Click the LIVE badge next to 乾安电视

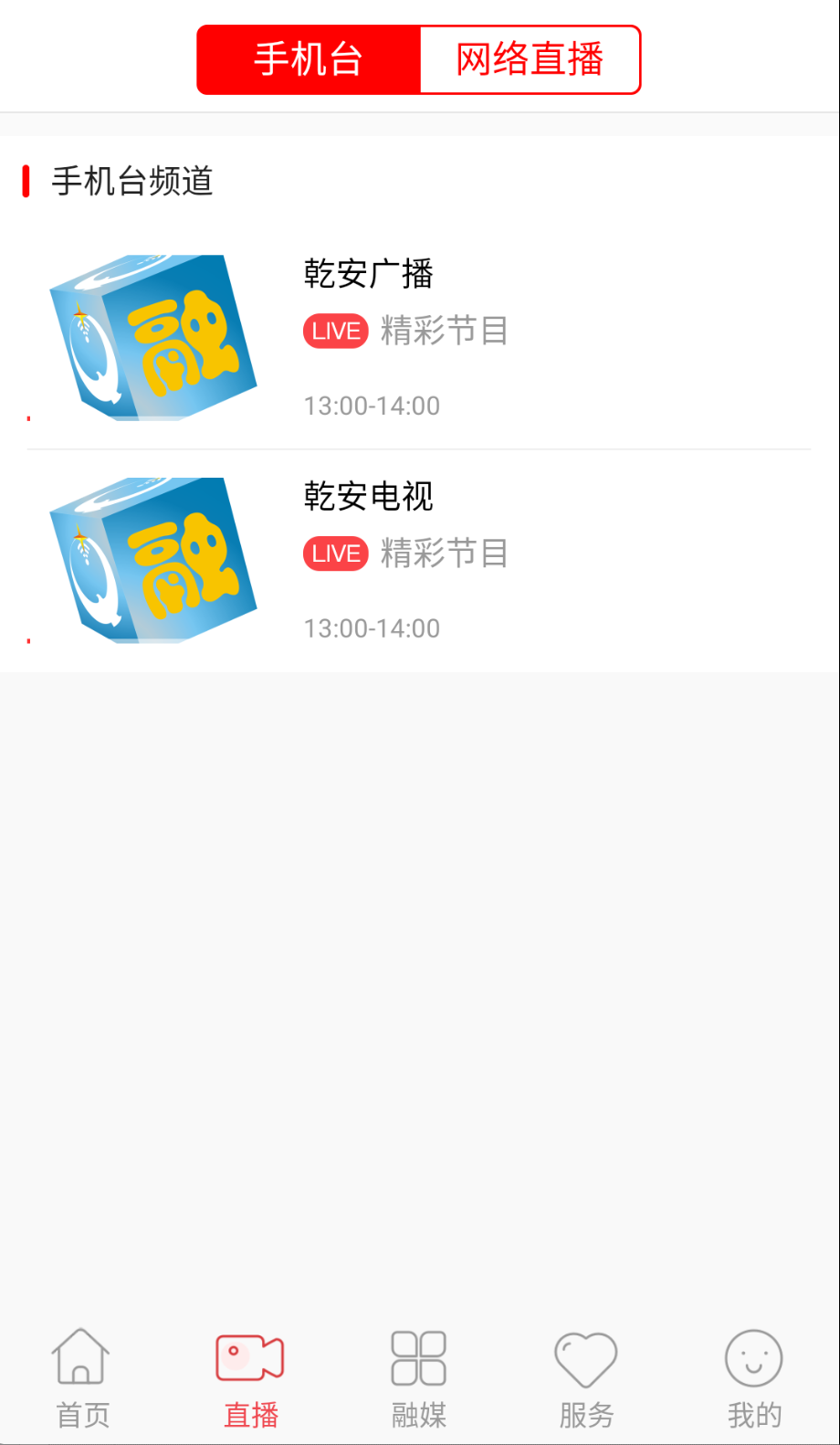(x=335, y=554)
